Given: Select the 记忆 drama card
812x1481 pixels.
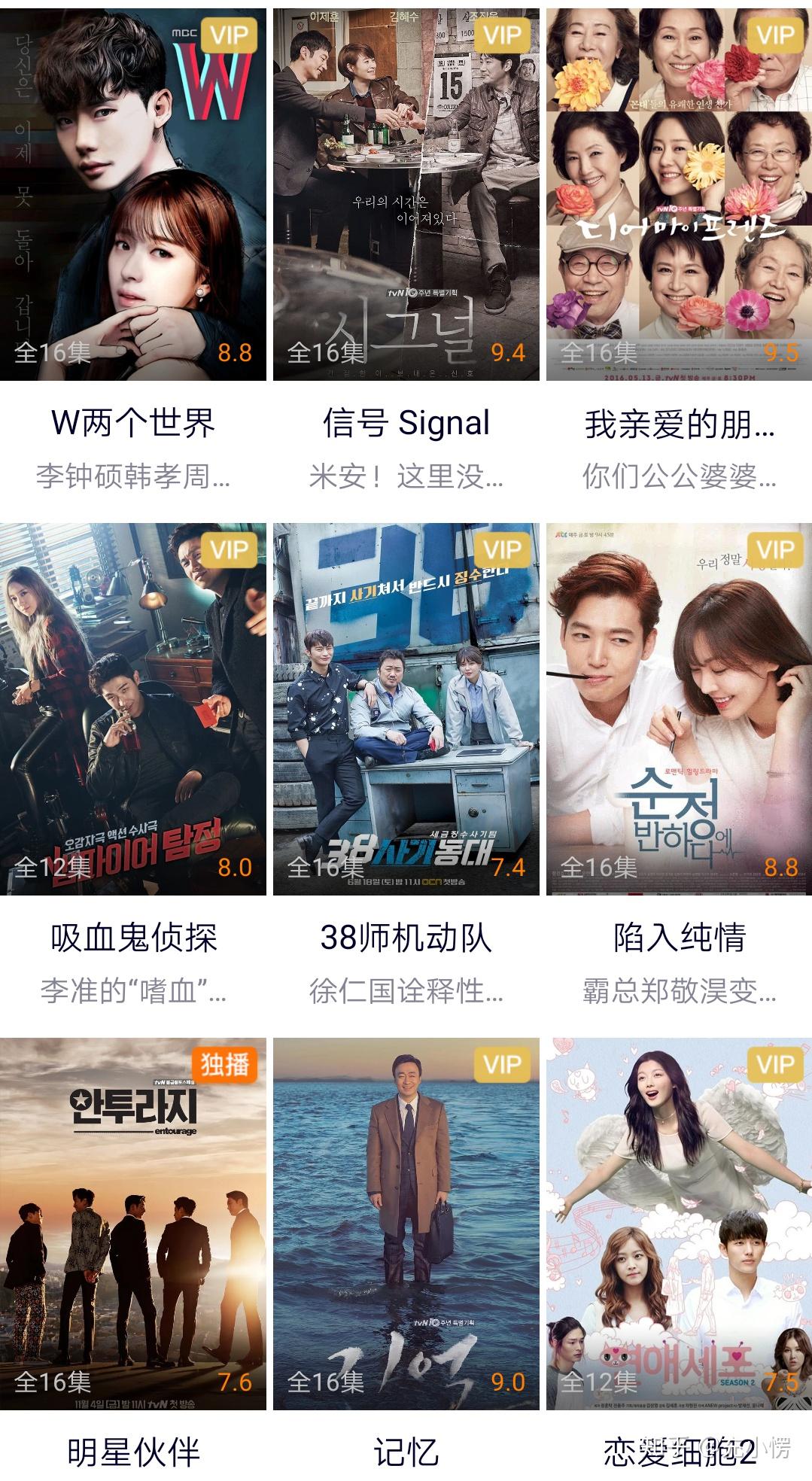Looking at the screenshot, I should click(406, 1224).
